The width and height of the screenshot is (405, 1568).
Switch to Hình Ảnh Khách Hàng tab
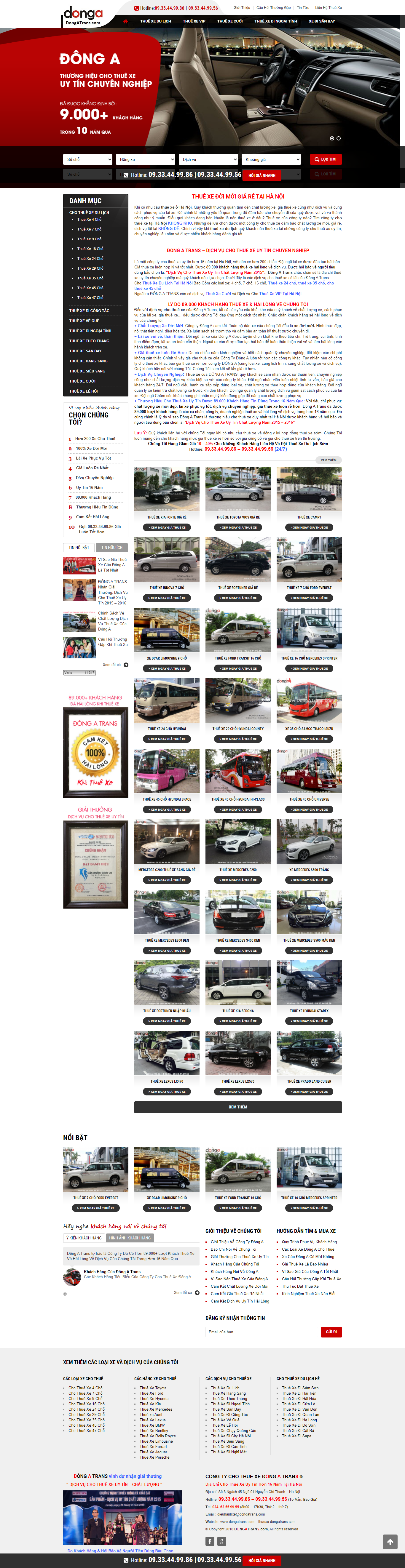(x=130, y=1237)
